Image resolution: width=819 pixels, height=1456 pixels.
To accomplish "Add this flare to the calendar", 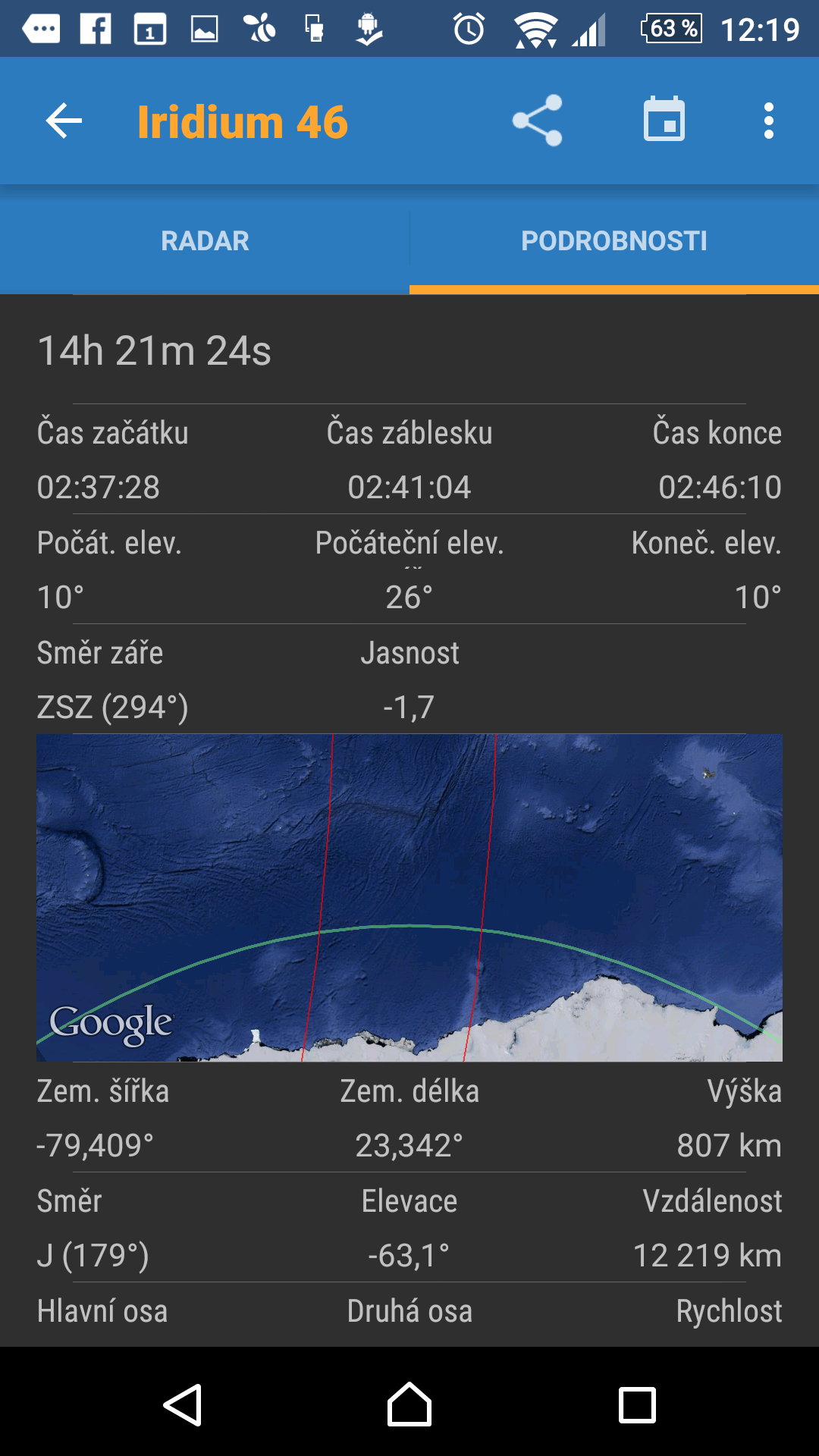I will tap(664, 119).
